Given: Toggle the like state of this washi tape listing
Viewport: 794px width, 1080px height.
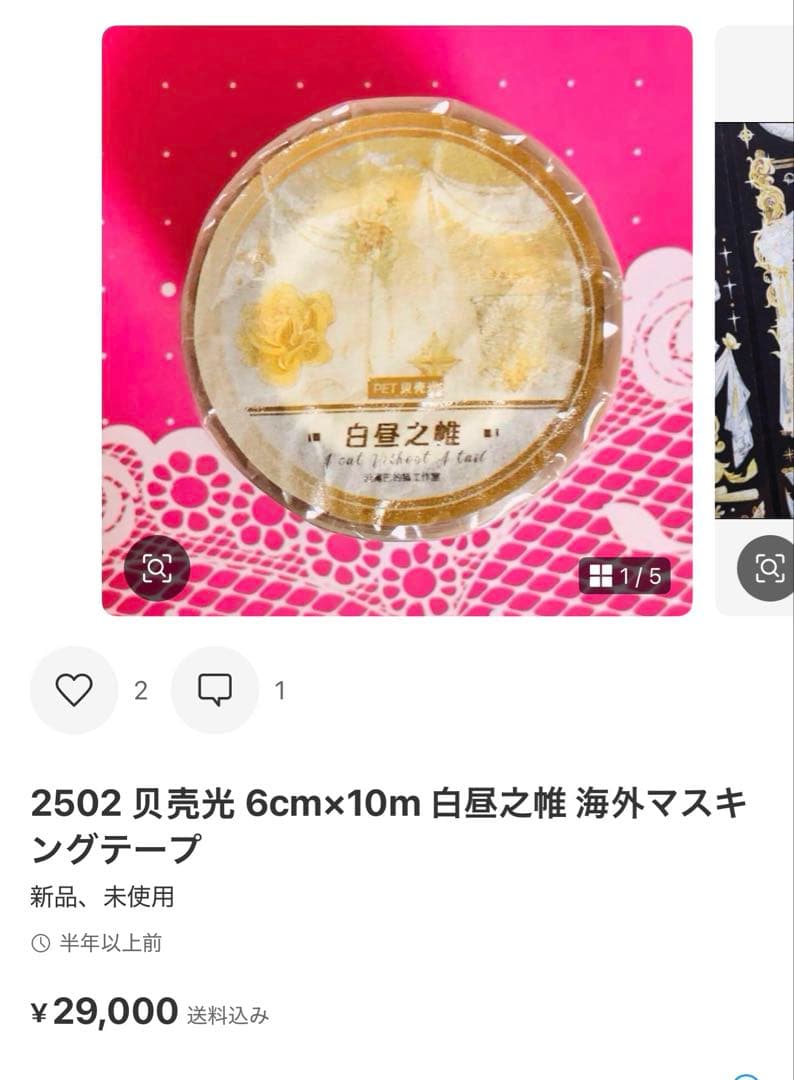Looking at the screenshot, I should [71, 689].
